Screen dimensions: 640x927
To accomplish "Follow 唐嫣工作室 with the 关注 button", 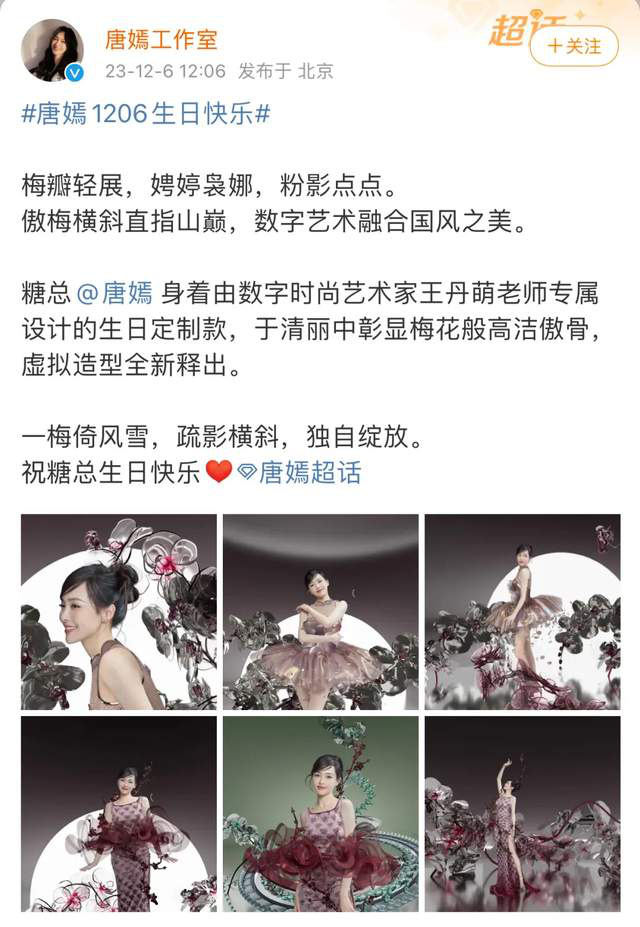I will tap(574, 46).
